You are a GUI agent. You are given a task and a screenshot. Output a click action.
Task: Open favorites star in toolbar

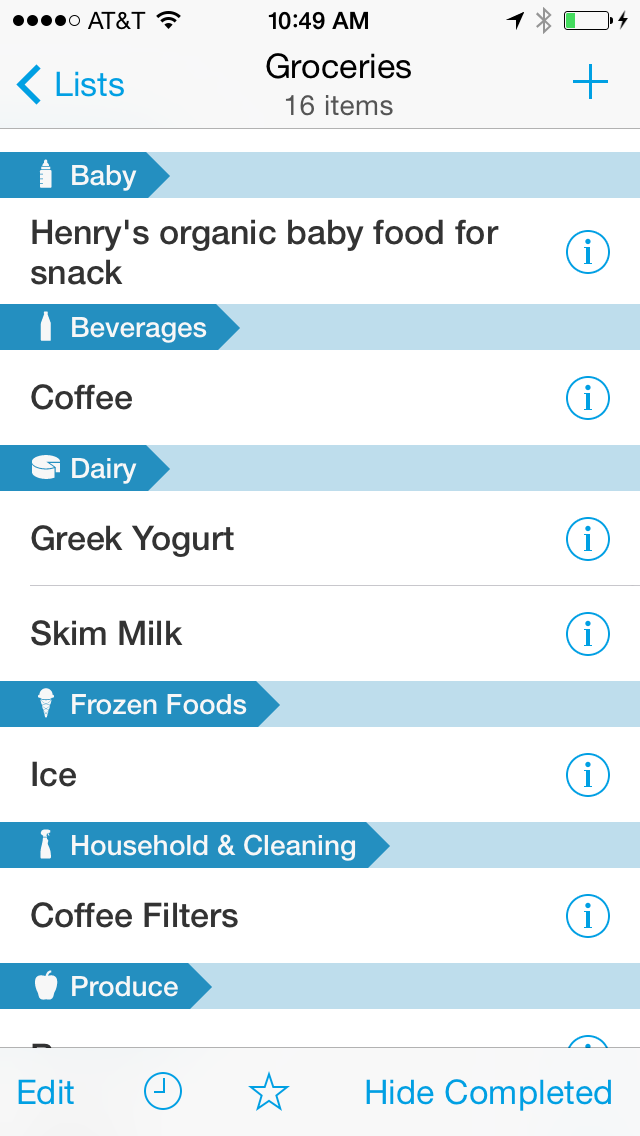(x=269, y=1092)
